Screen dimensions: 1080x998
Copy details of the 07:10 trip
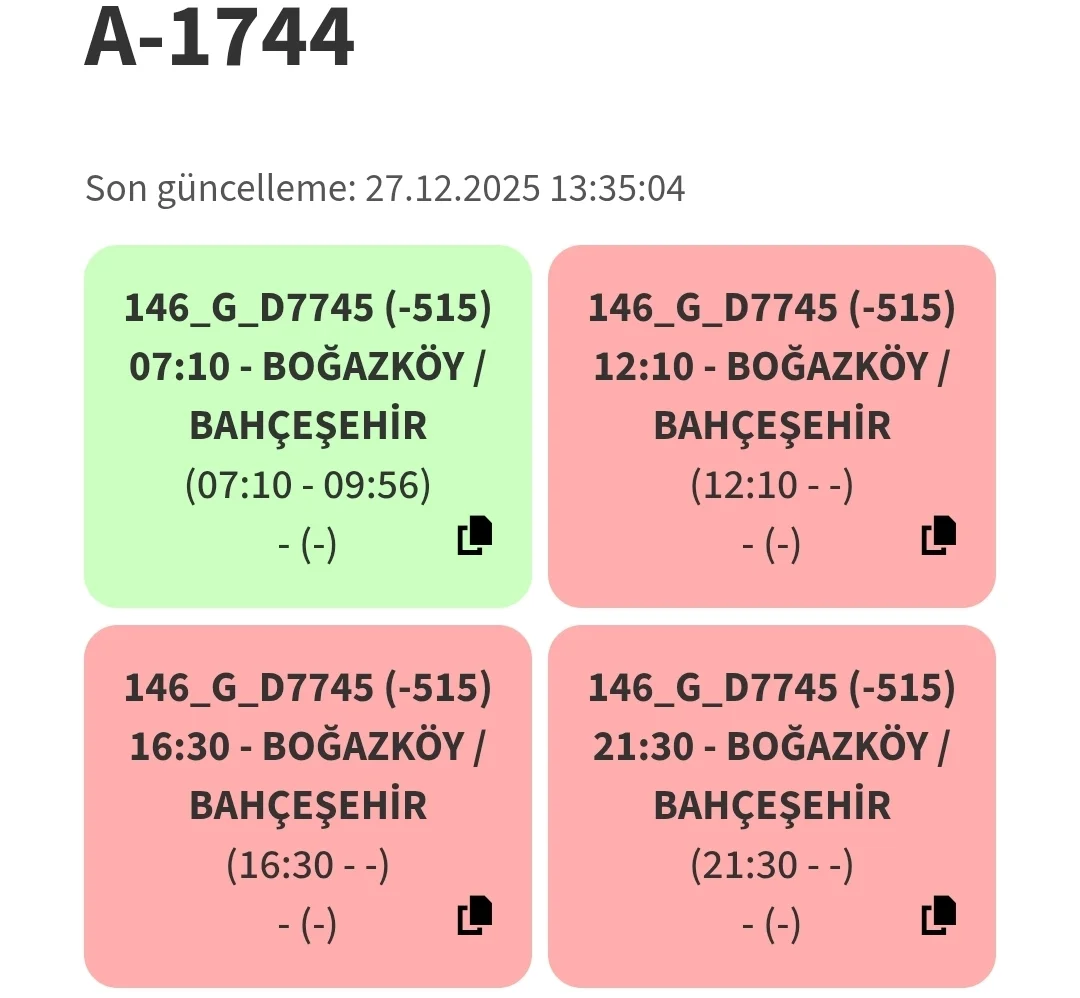475,535
